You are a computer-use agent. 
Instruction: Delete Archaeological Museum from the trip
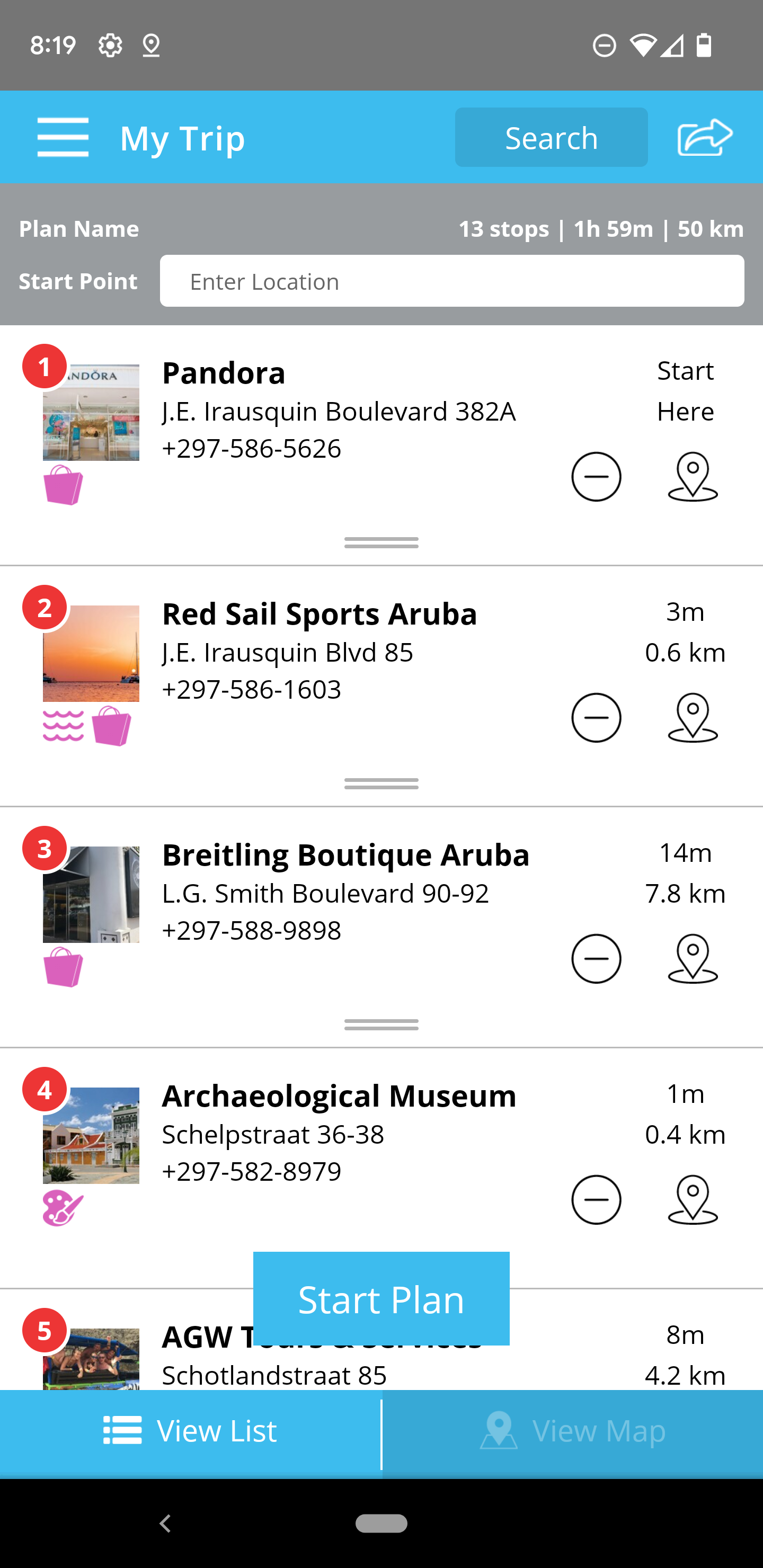596,1200
